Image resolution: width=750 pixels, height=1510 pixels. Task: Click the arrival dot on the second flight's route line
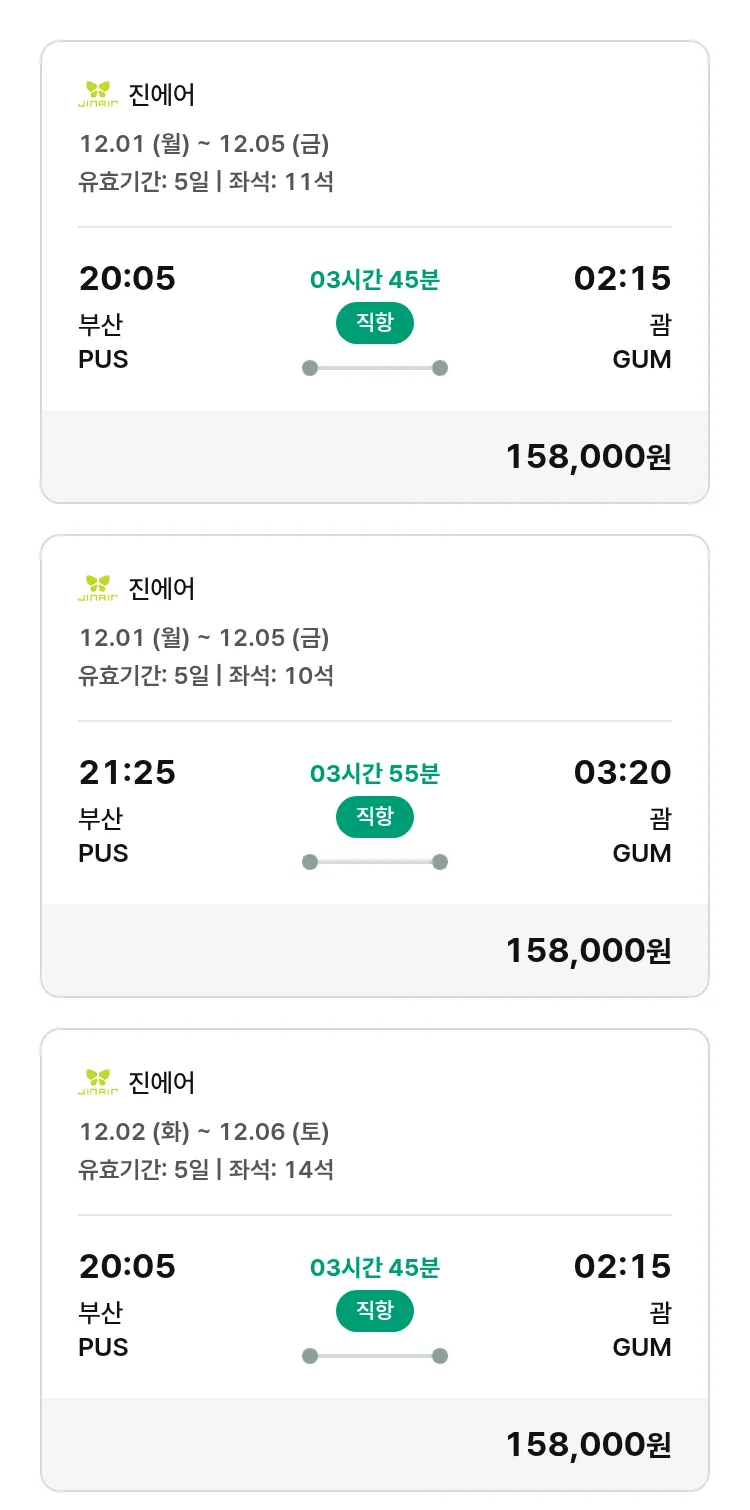tap(440, 861)
